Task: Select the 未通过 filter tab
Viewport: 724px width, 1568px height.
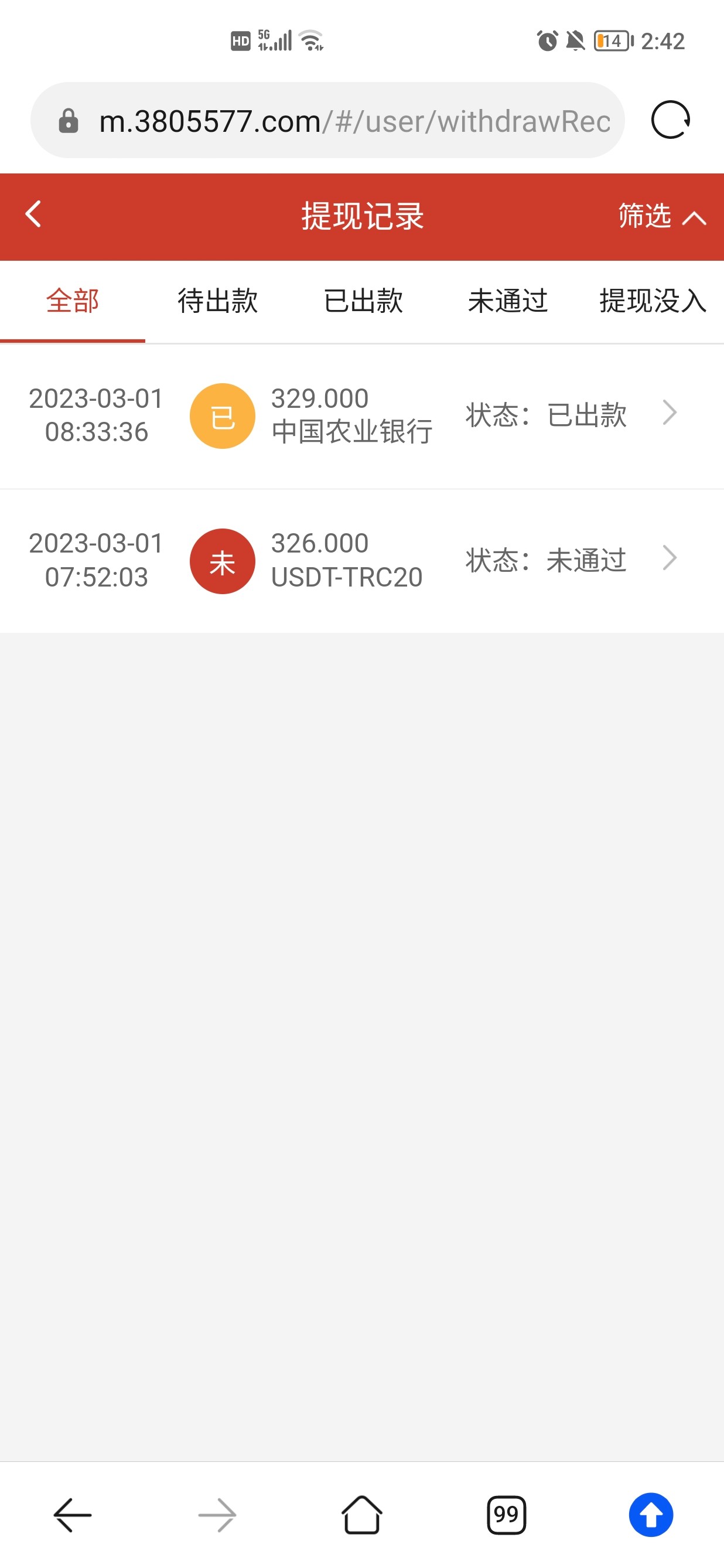Action: click(x=508, y=301)
